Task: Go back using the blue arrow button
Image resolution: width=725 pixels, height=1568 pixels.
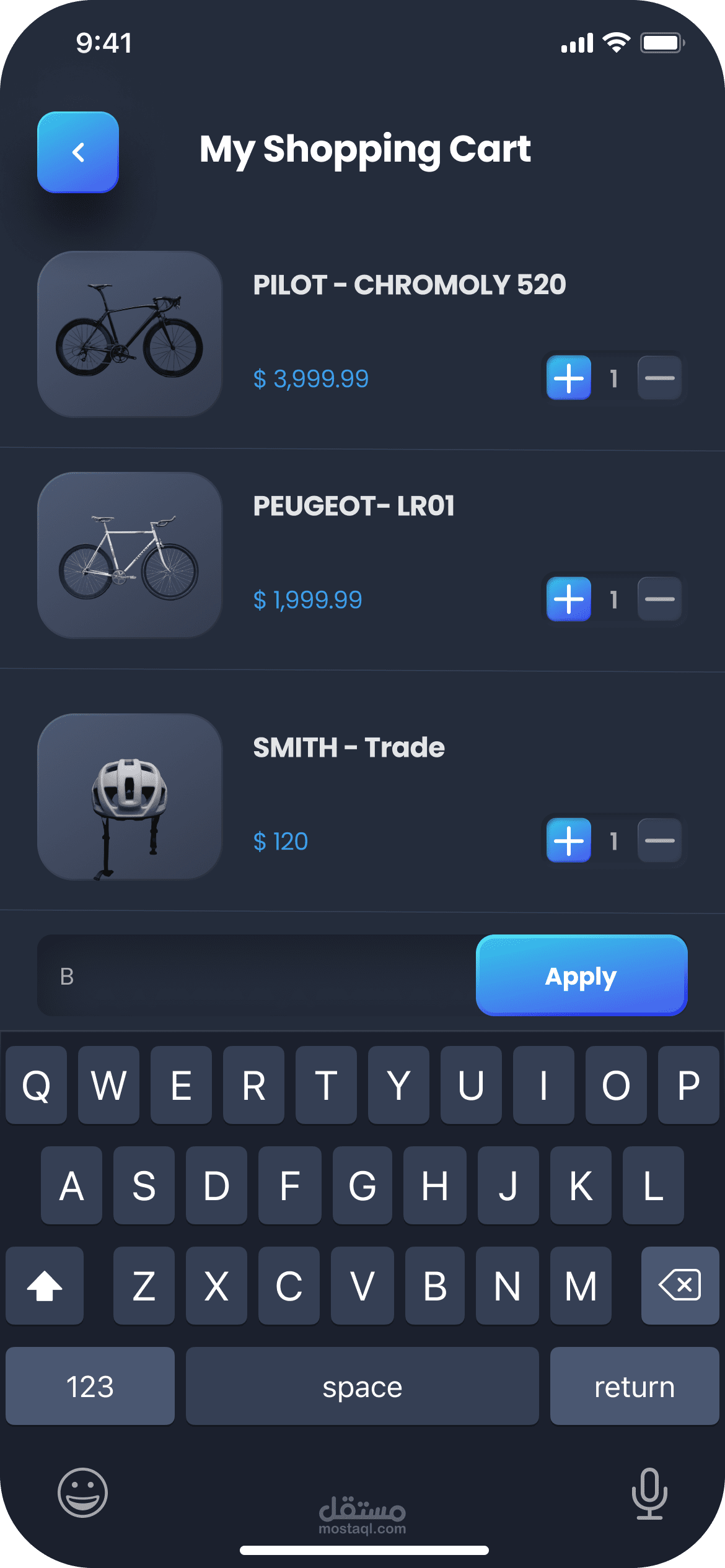Action: click(78, 152)
